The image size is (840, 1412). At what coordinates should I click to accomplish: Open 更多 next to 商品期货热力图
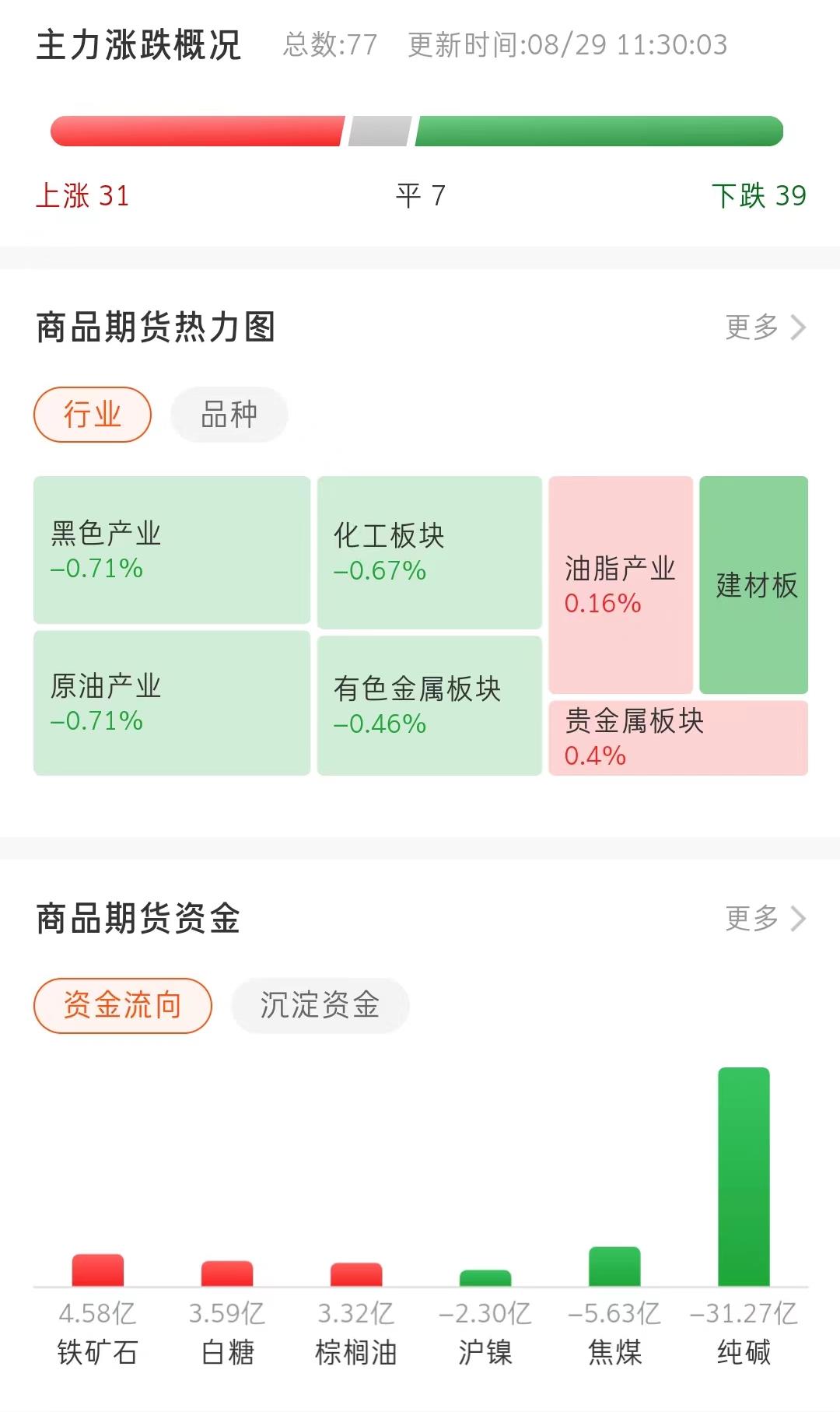tap(765, 328)
